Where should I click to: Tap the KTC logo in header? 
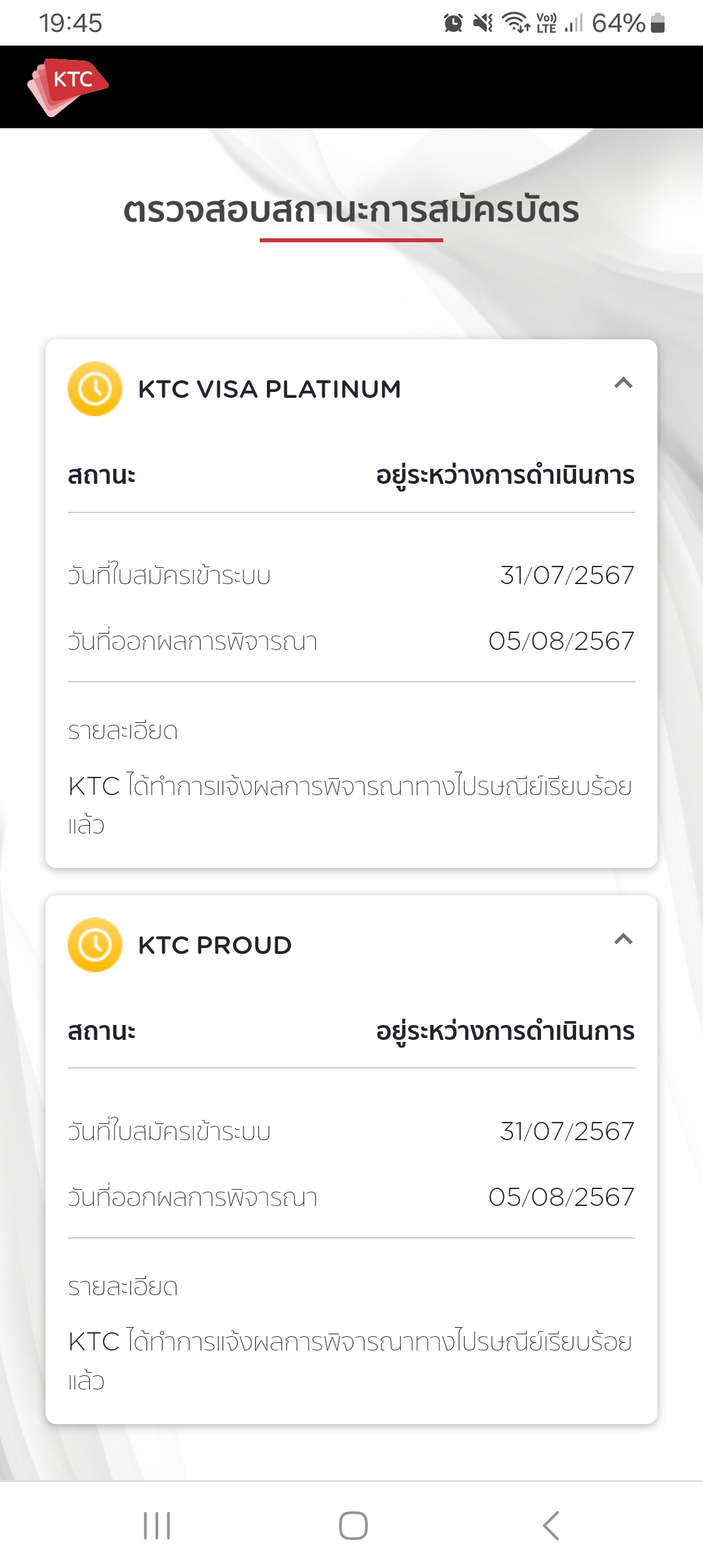68,87
